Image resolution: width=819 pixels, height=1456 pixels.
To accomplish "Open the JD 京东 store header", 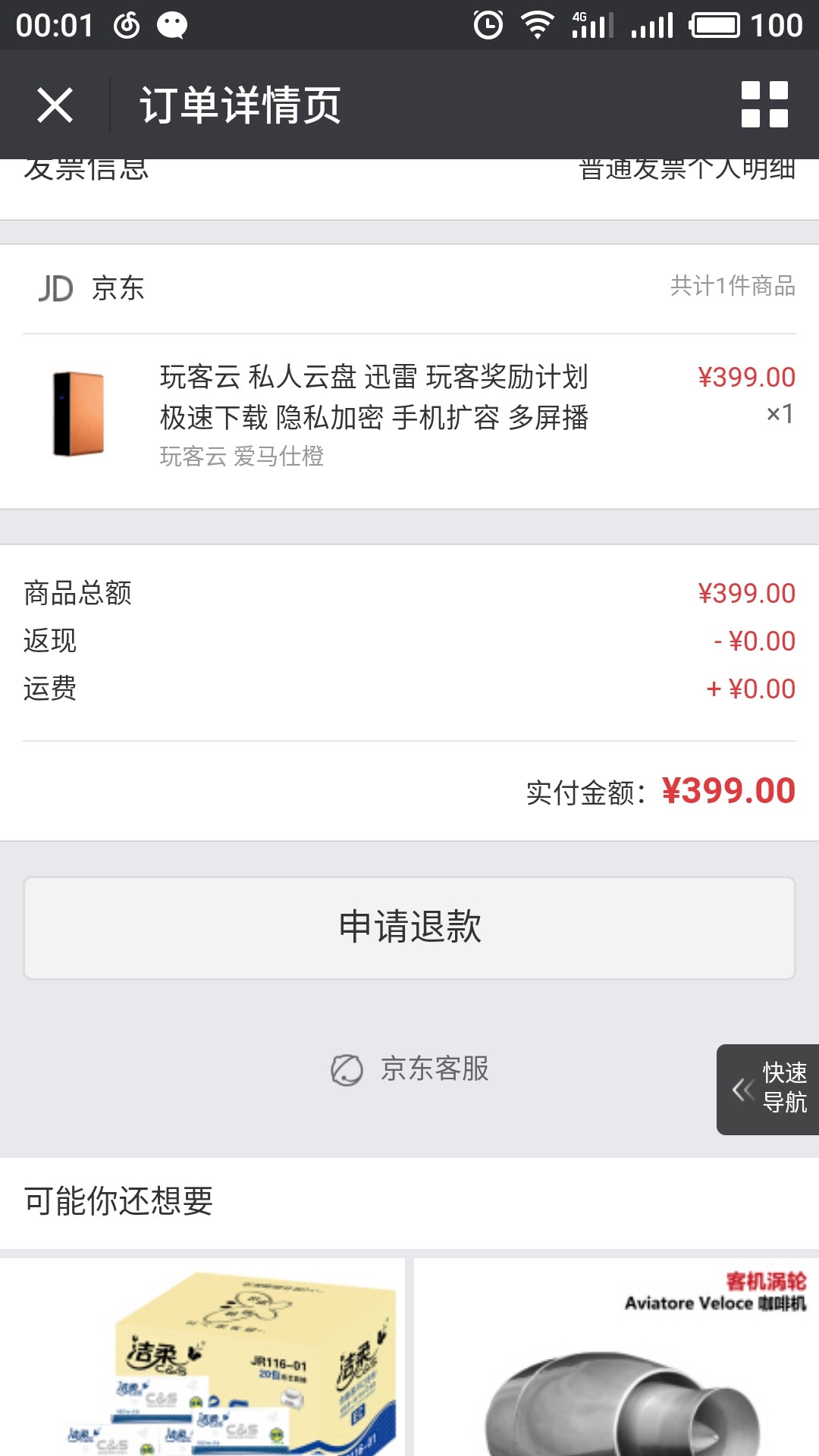I will coord(93,288).
